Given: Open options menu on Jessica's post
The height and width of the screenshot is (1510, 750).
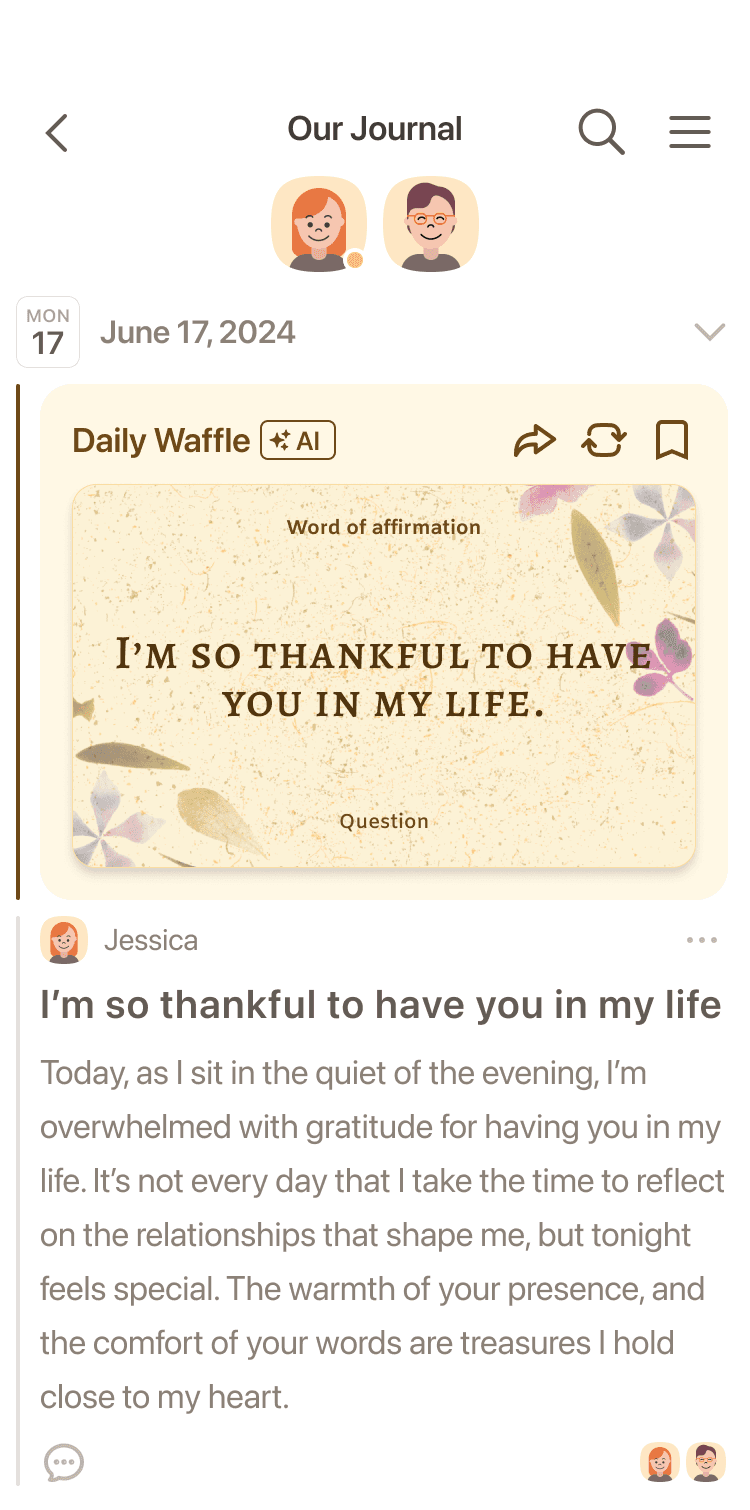Looking at the screenshot, I should [702, 939].
